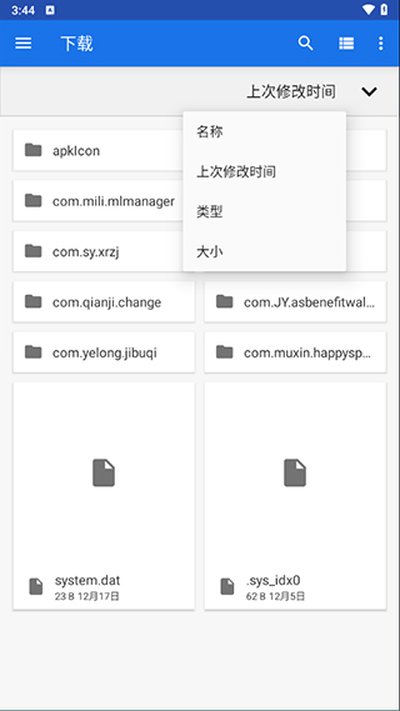Open the navigation drawer menu

tap(23, 44)
